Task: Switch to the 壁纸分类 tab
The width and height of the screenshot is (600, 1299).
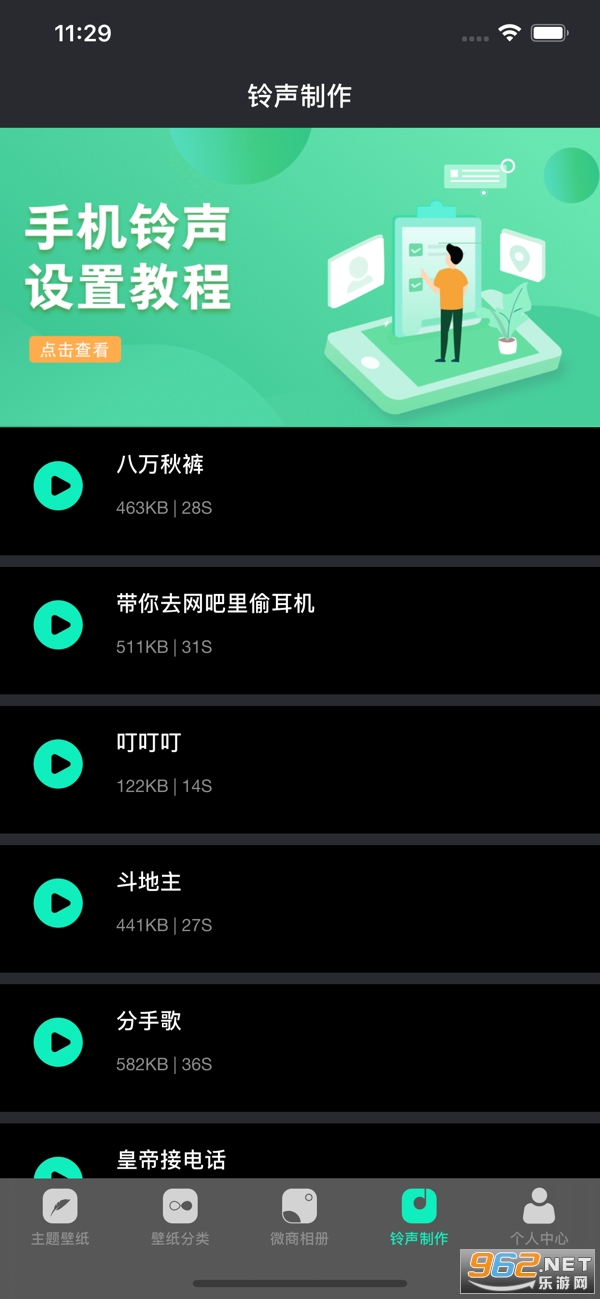Action: (180, 1216)
